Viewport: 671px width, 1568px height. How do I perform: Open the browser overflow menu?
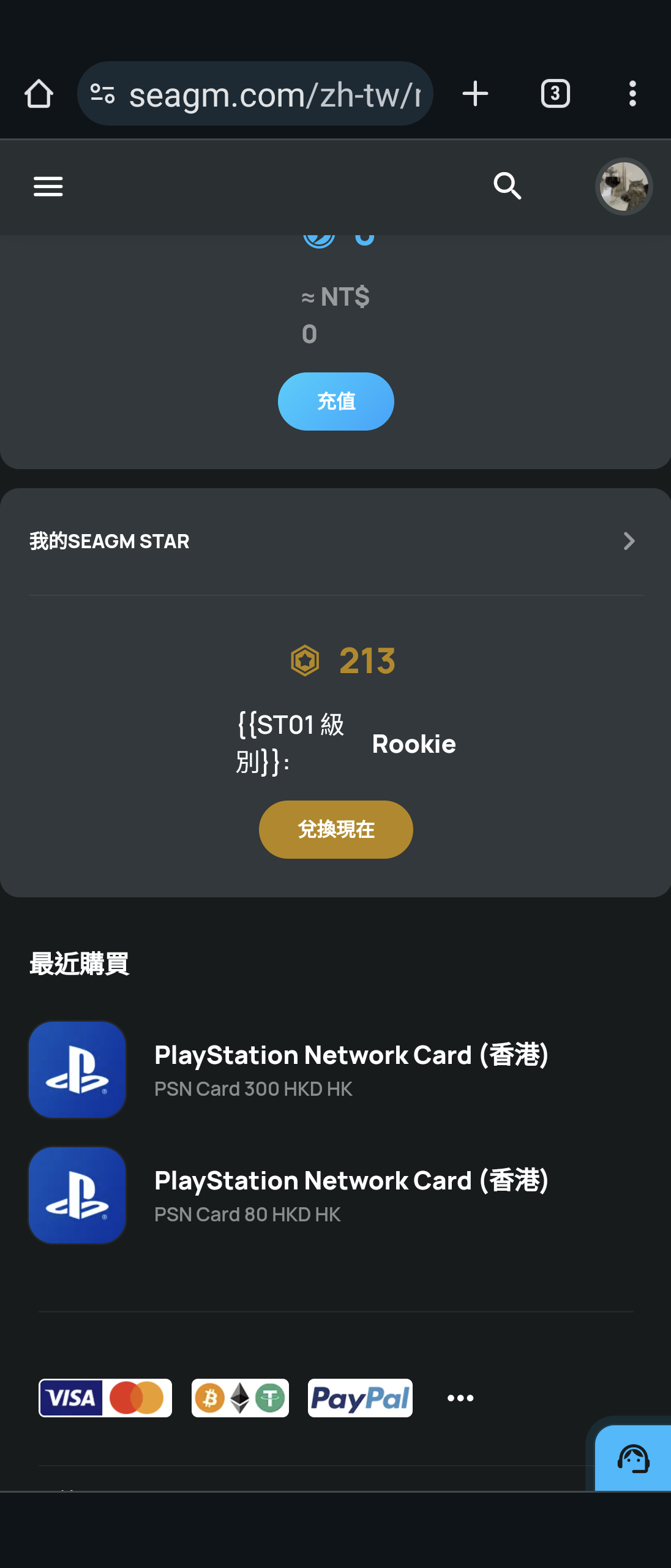pyautogui.click(x=632, y=94)
